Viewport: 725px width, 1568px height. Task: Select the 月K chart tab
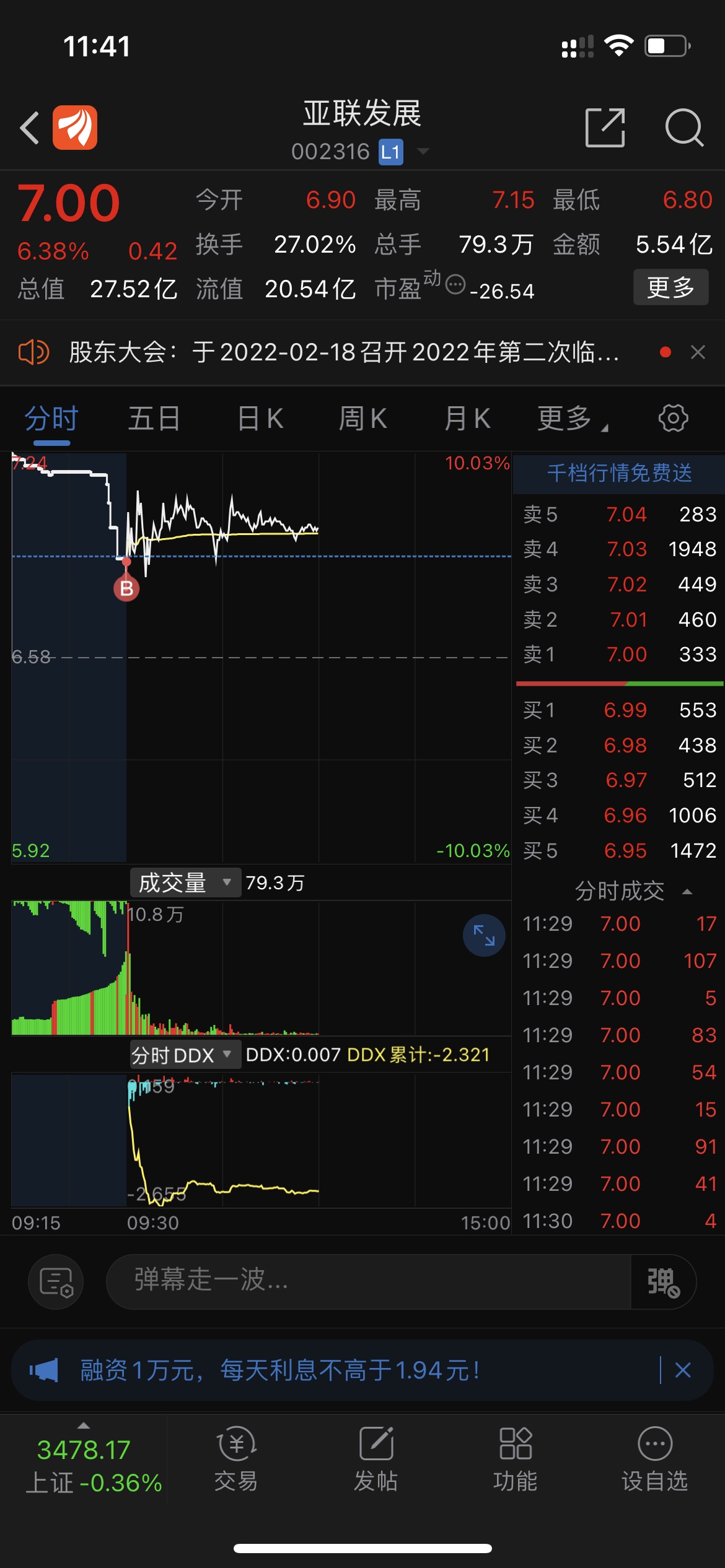[x=467, y=419]
